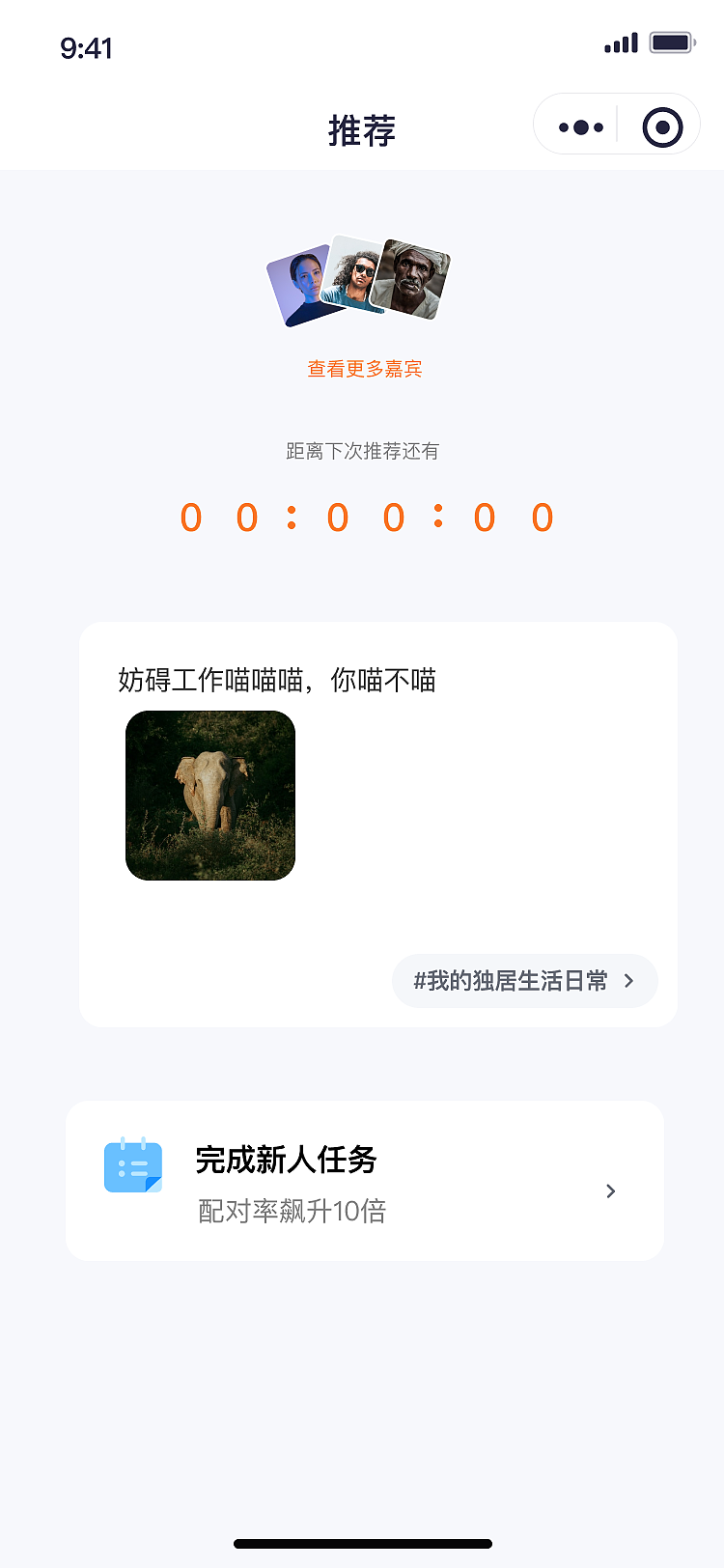Expand the chevron on the 完成新人任务 card
Image resolution: width=724 pixels, height=1568 pixels.
click(610, 1191)
